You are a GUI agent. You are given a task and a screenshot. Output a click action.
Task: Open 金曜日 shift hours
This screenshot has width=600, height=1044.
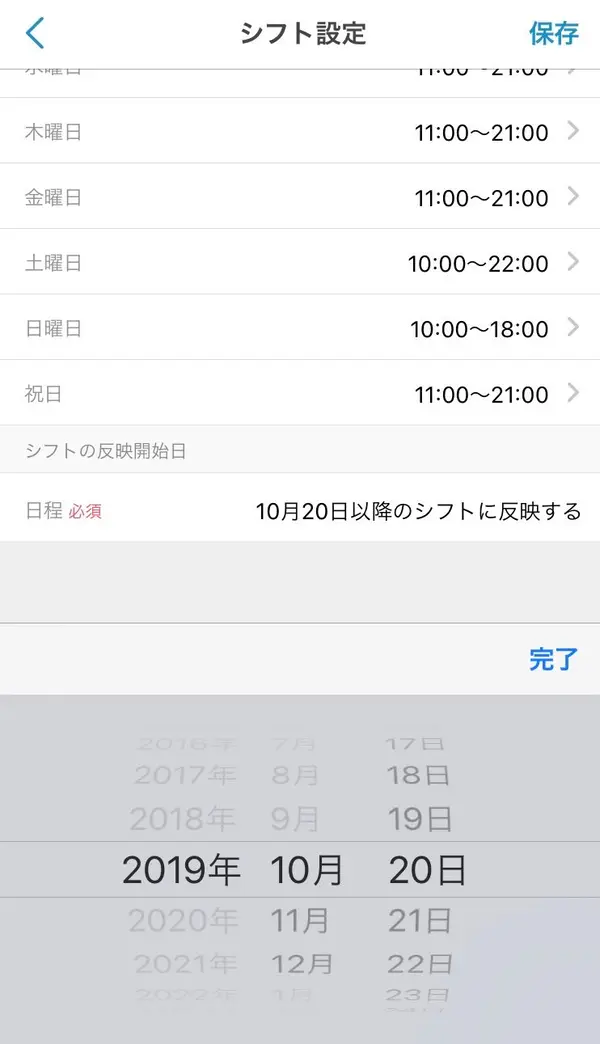tap(300, 196)
